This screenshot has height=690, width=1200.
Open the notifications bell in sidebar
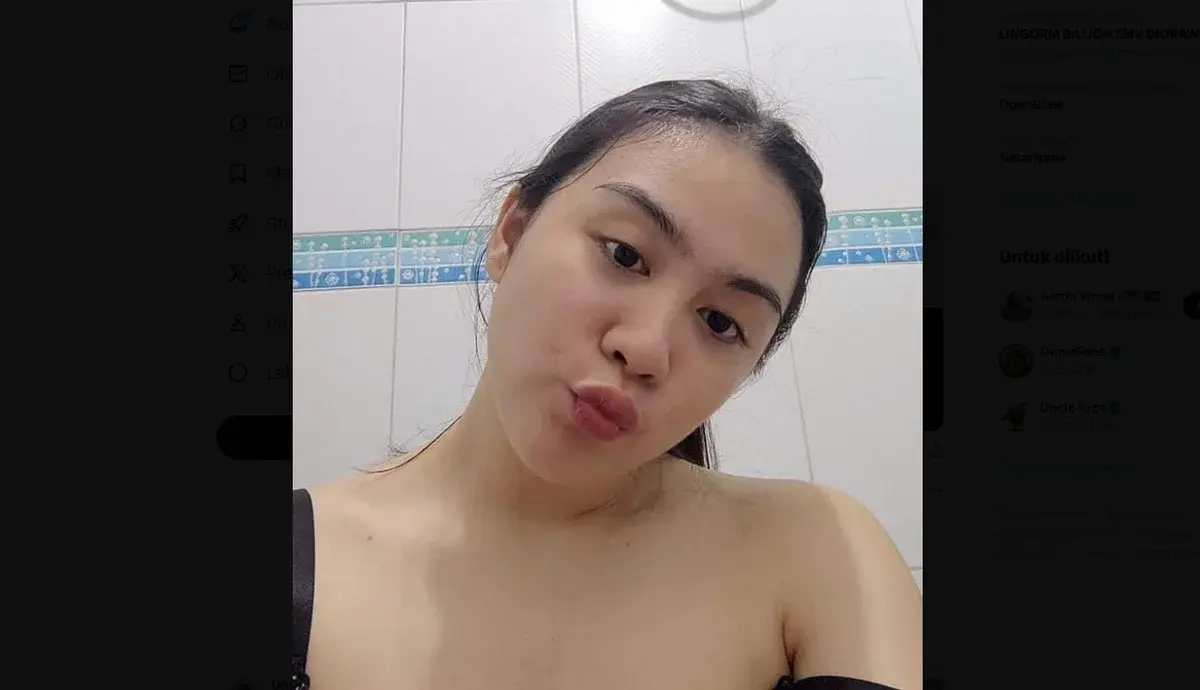[238, 23]
